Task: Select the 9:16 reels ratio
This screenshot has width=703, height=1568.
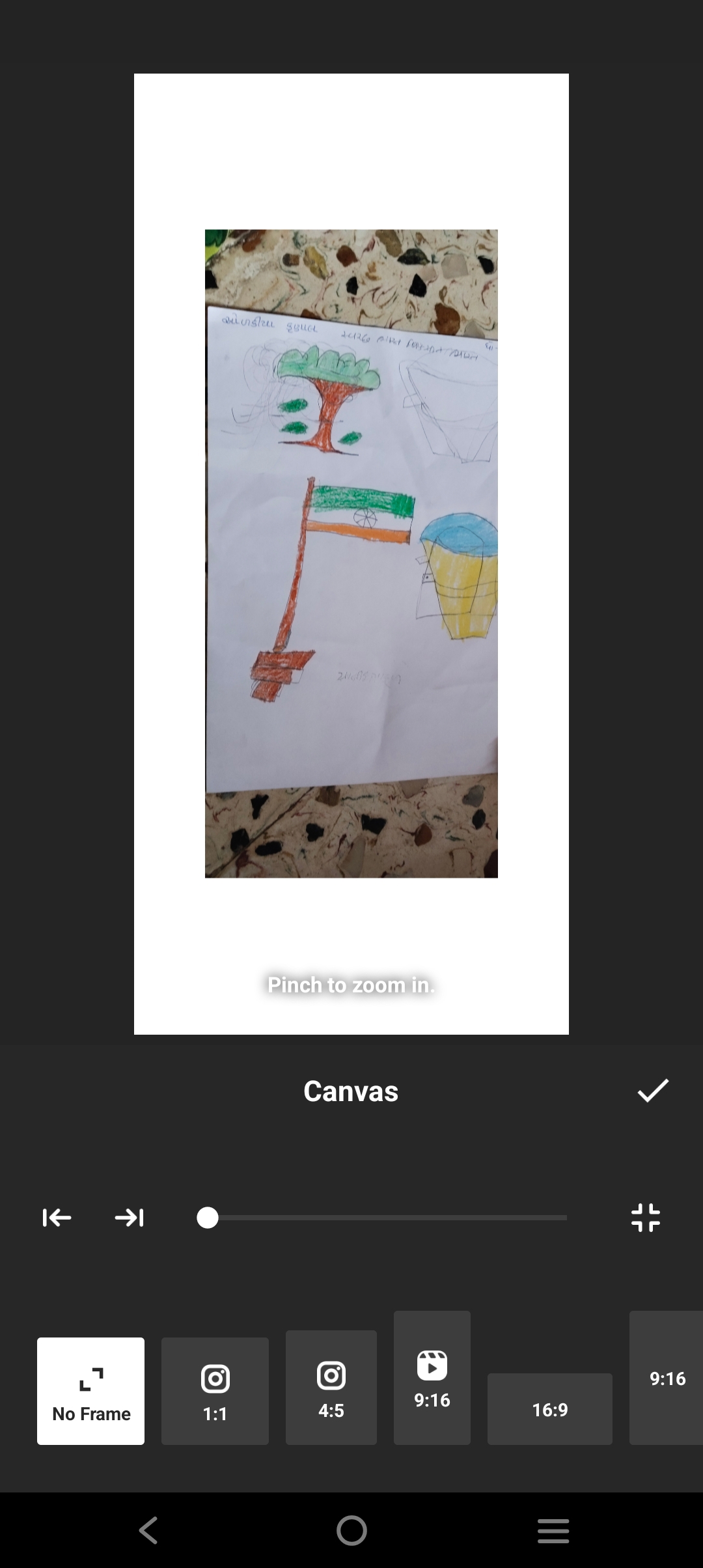Action: [432, 1378]
